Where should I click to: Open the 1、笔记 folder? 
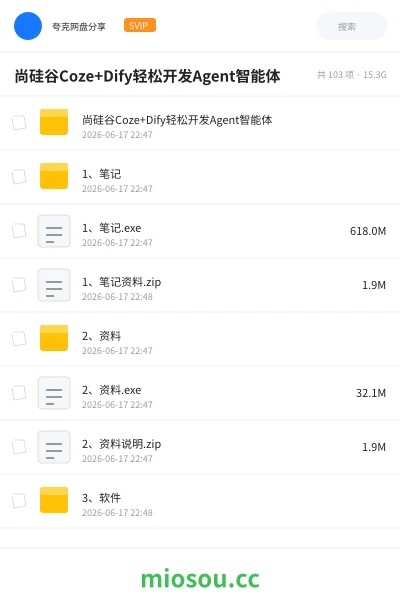pyautogui.click(x=200, y=177)
